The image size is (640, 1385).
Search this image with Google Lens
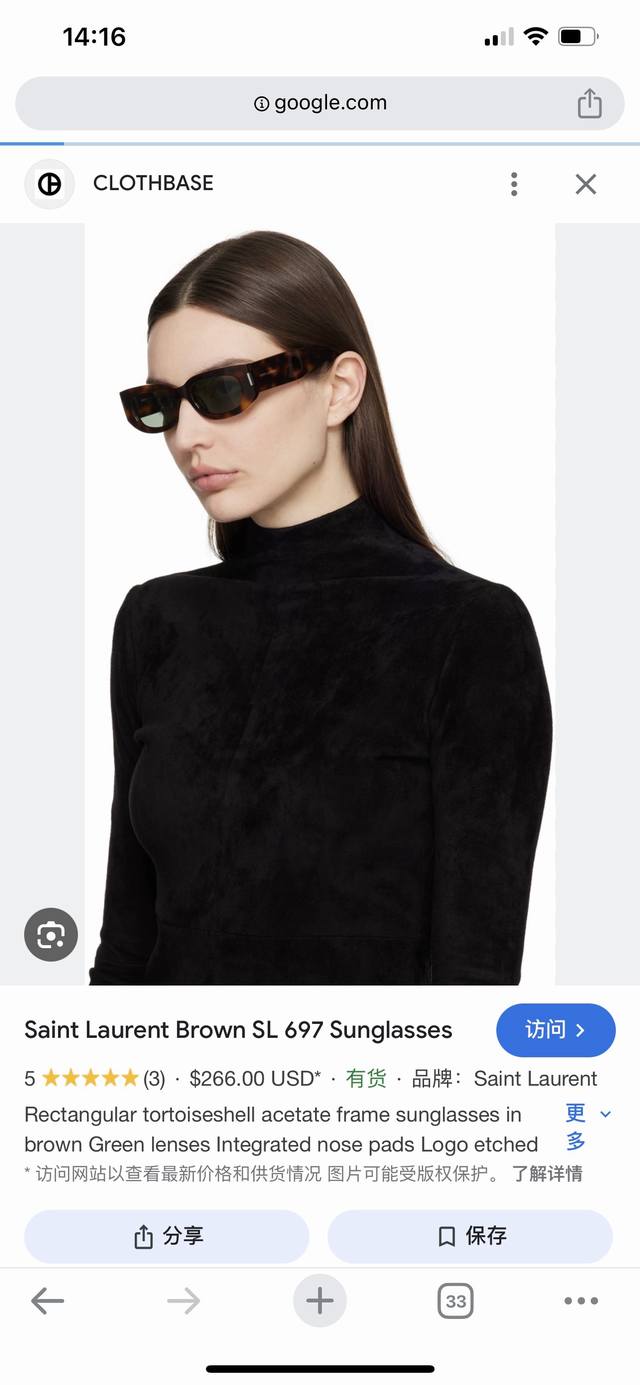pyautogui.click(x=51, y=935)
